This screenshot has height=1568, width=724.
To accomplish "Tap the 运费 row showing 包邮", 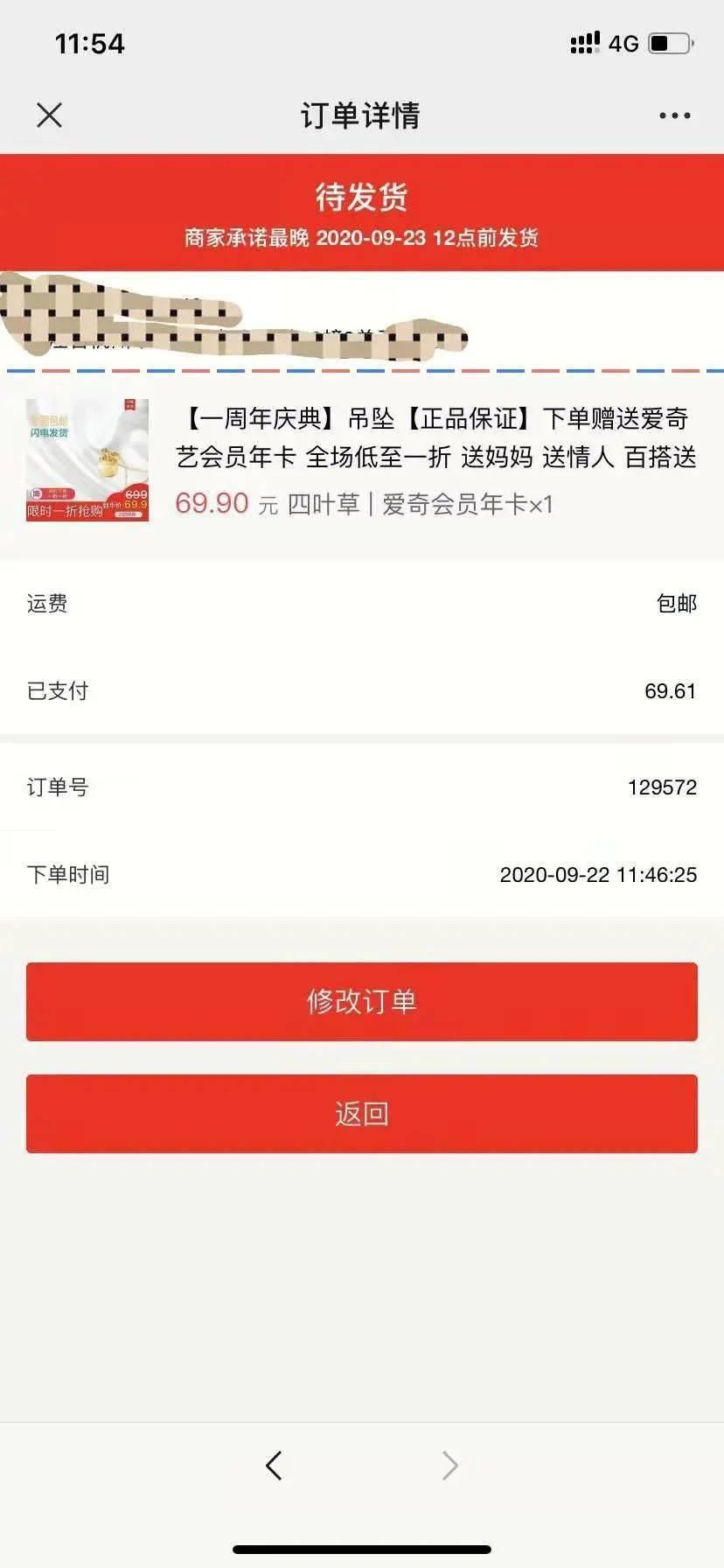I will click(x=362, y=604).
